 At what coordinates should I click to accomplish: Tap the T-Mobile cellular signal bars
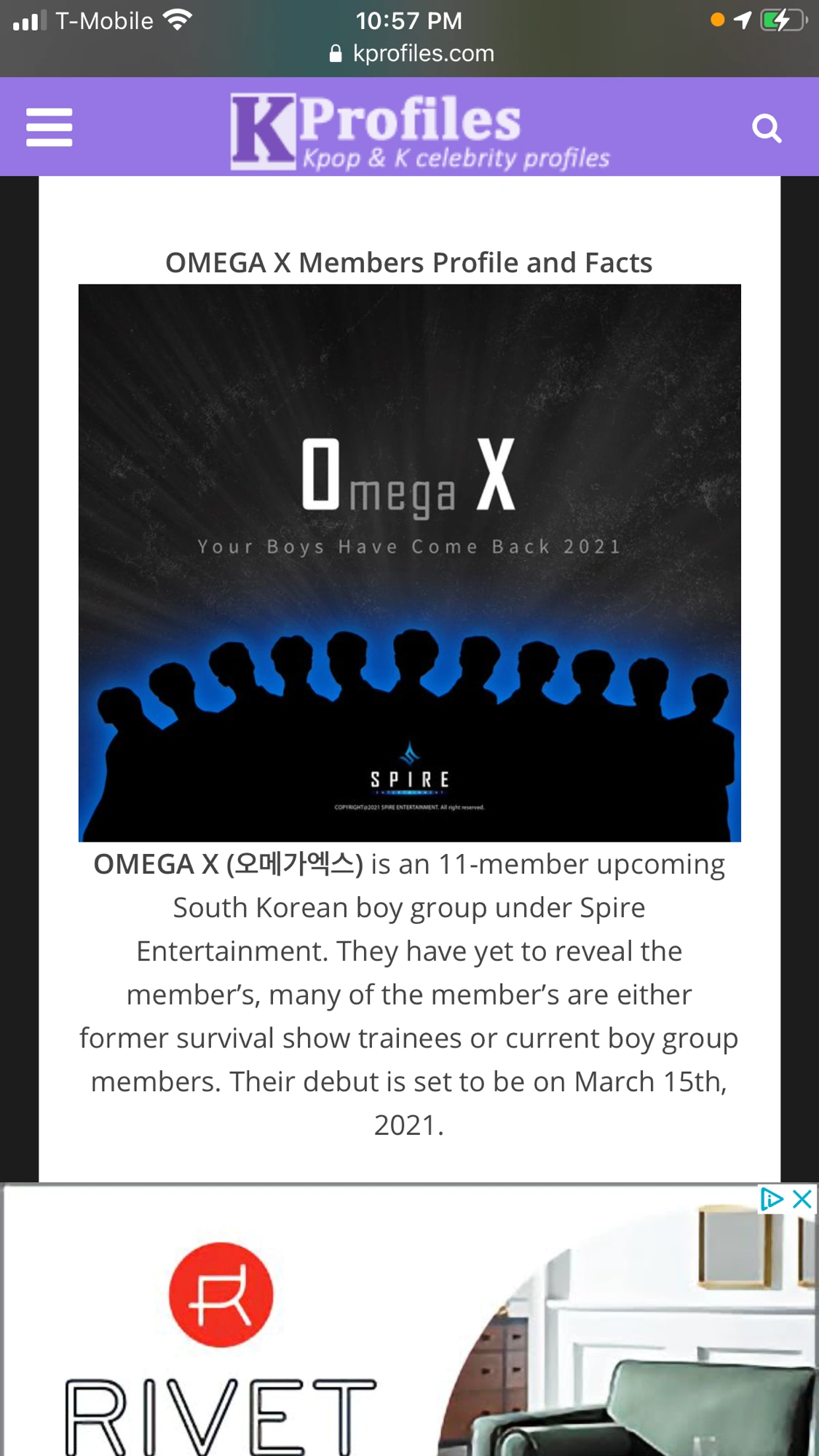[31, 19]
